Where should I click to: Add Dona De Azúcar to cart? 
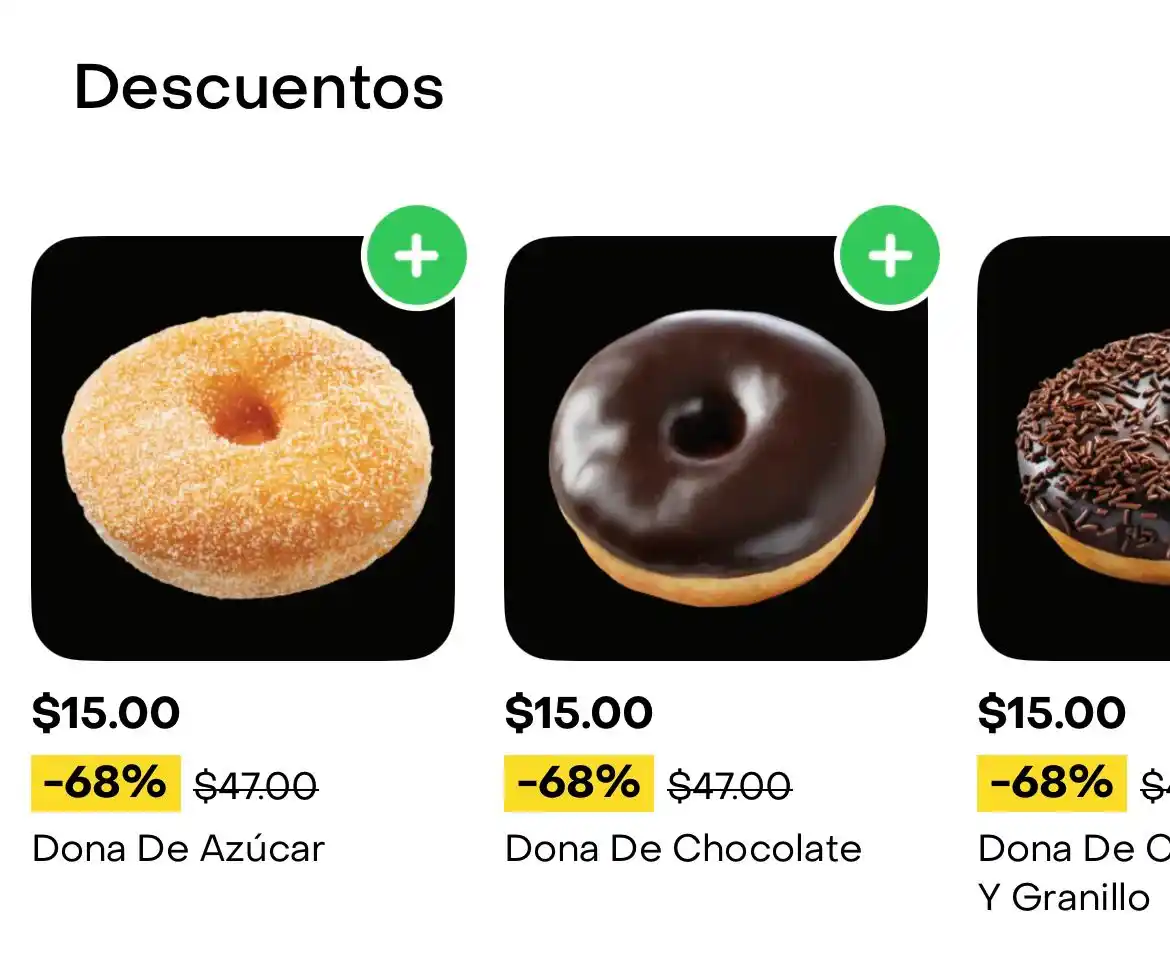pyautogui.click(x=415, y=257)
